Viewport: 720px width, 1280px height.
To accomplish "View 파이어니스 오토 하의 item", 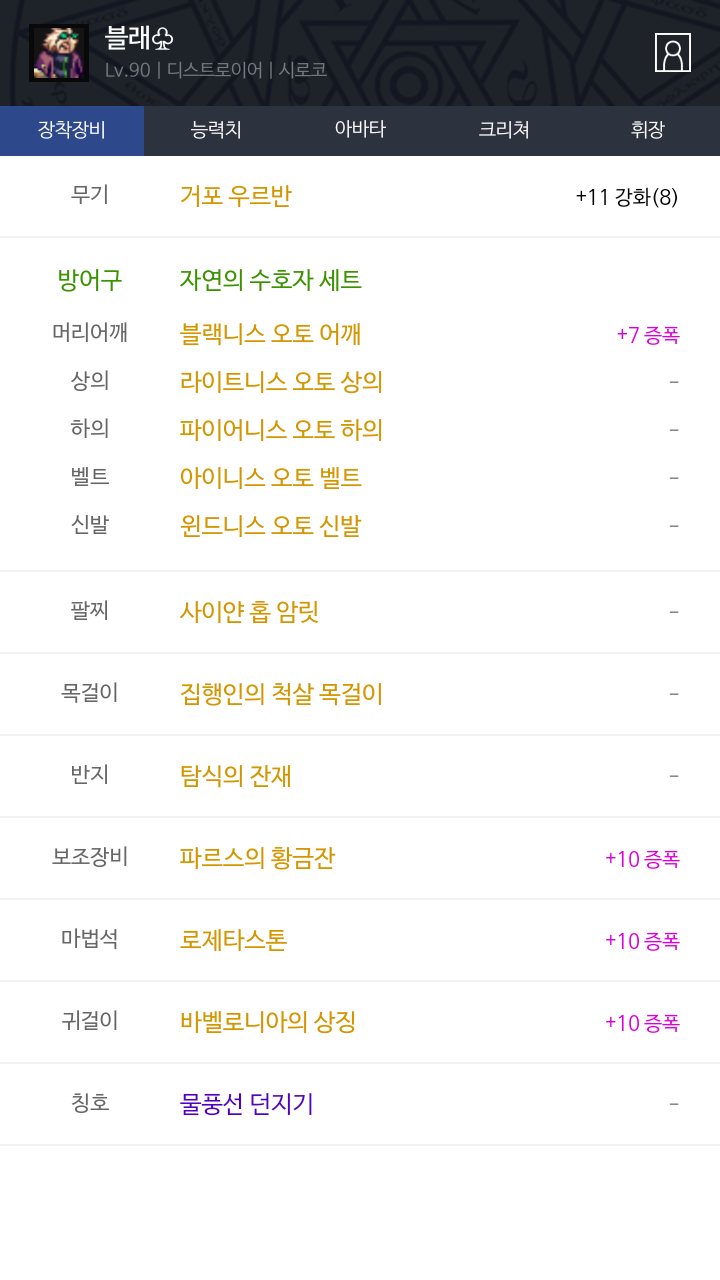I will coord(281,430).
